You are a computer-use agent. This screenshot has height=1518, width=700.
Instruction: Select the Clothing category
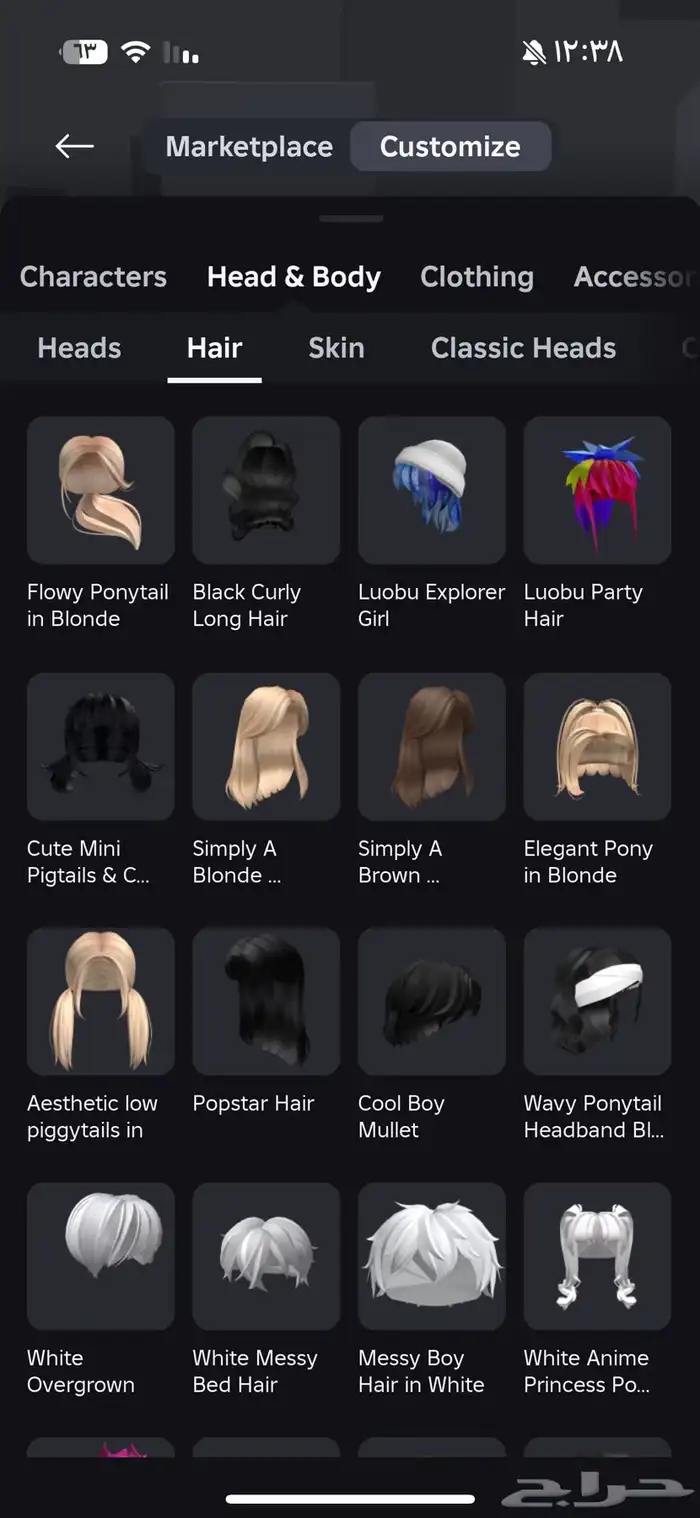tap(477, 277)
